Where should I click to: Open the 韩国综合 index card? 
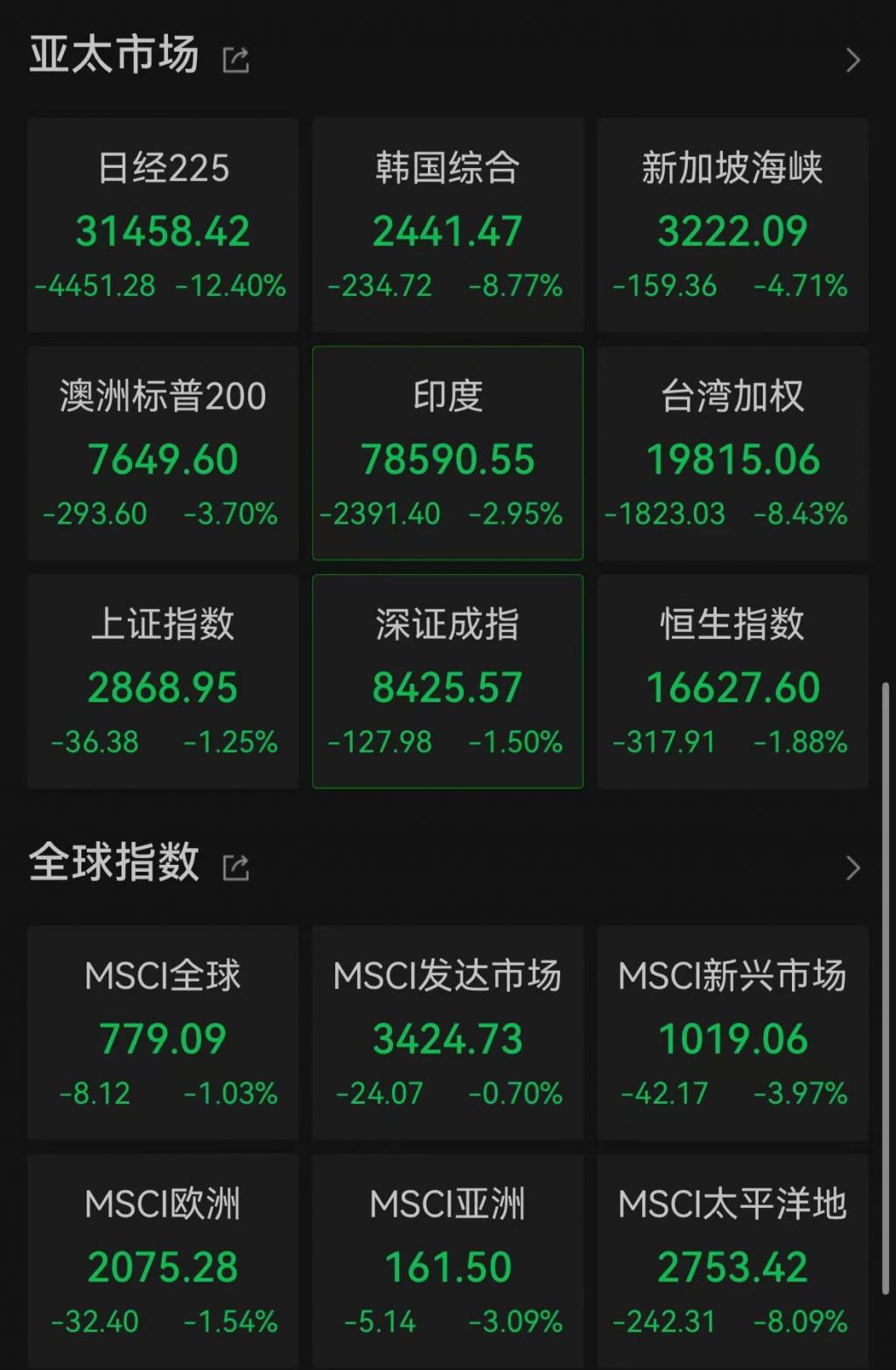(x=448, y=225)
